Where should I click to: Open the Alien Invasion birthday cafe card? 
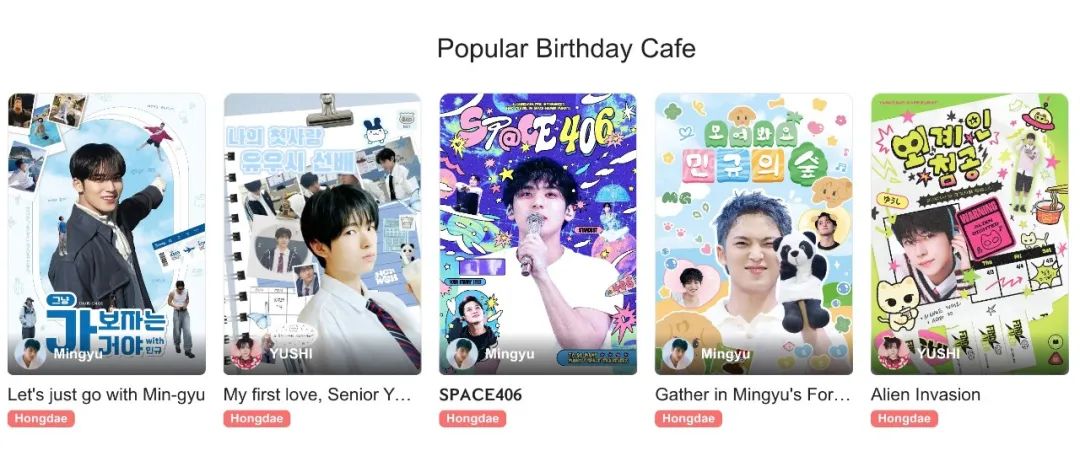coord(969,234)
